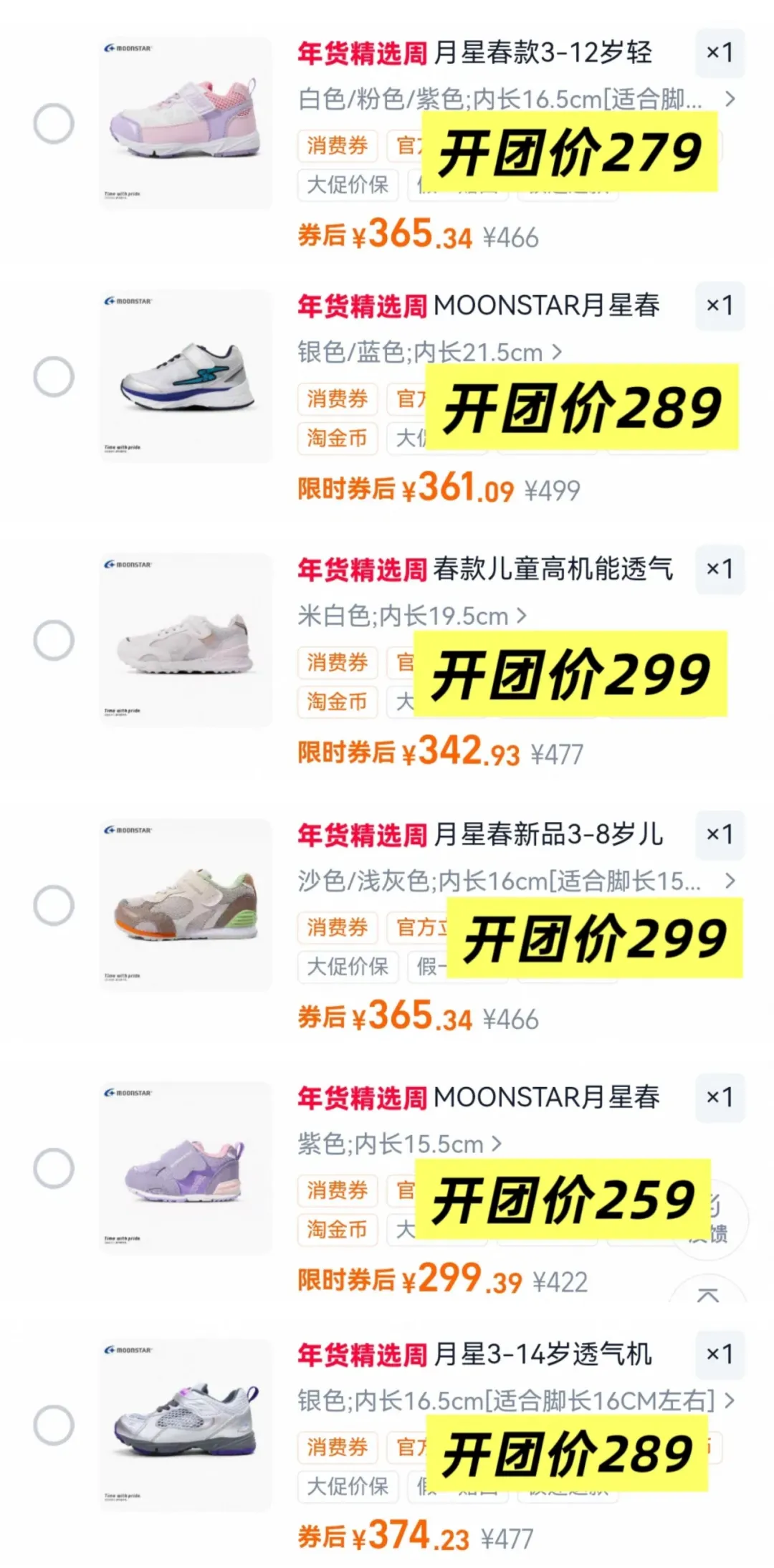The image size is (774, 1568).
Task: Tick the checkbox for the silver/blue 21.5cm shoe
Action: click(x=54, y=376)
